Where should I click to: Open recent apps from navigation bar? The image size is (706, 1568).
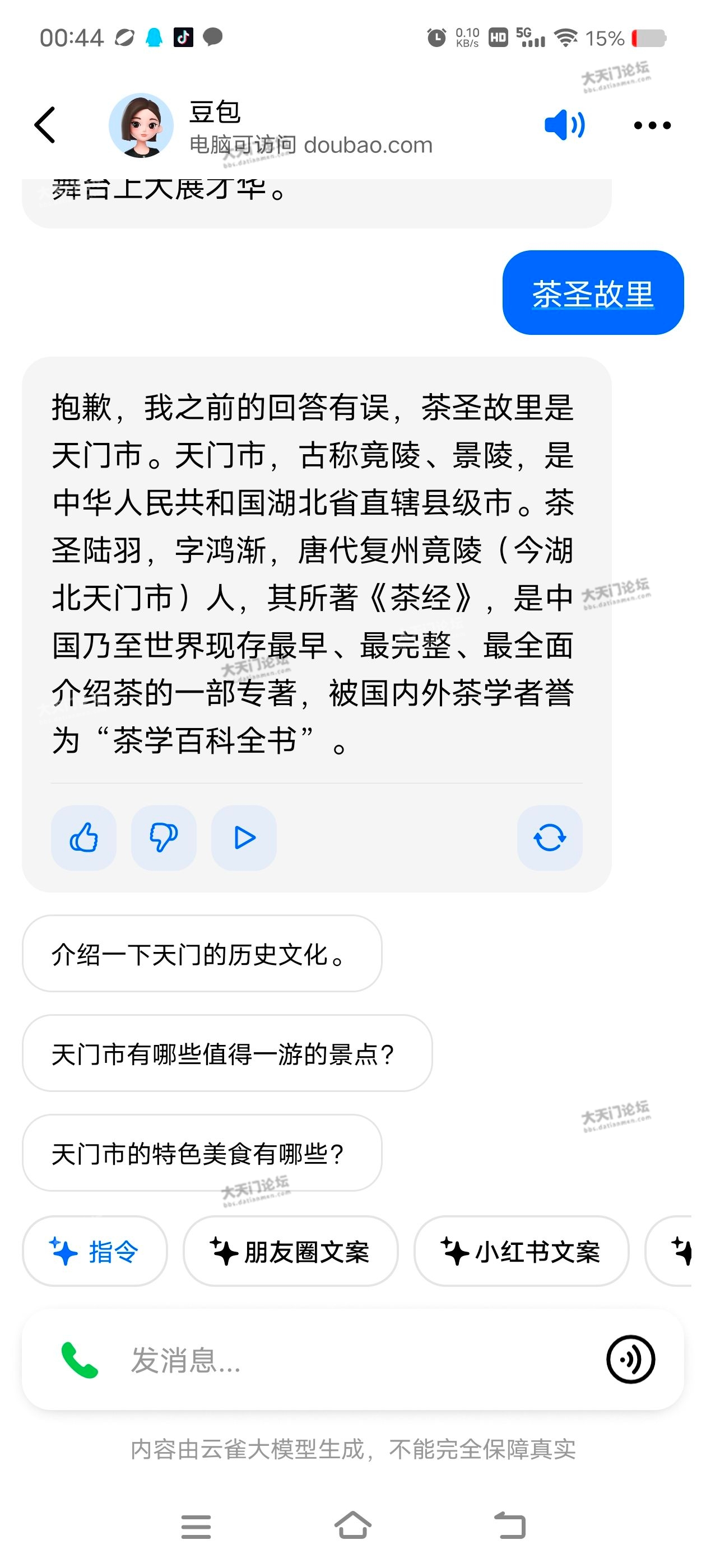(x=196, y=1527)
